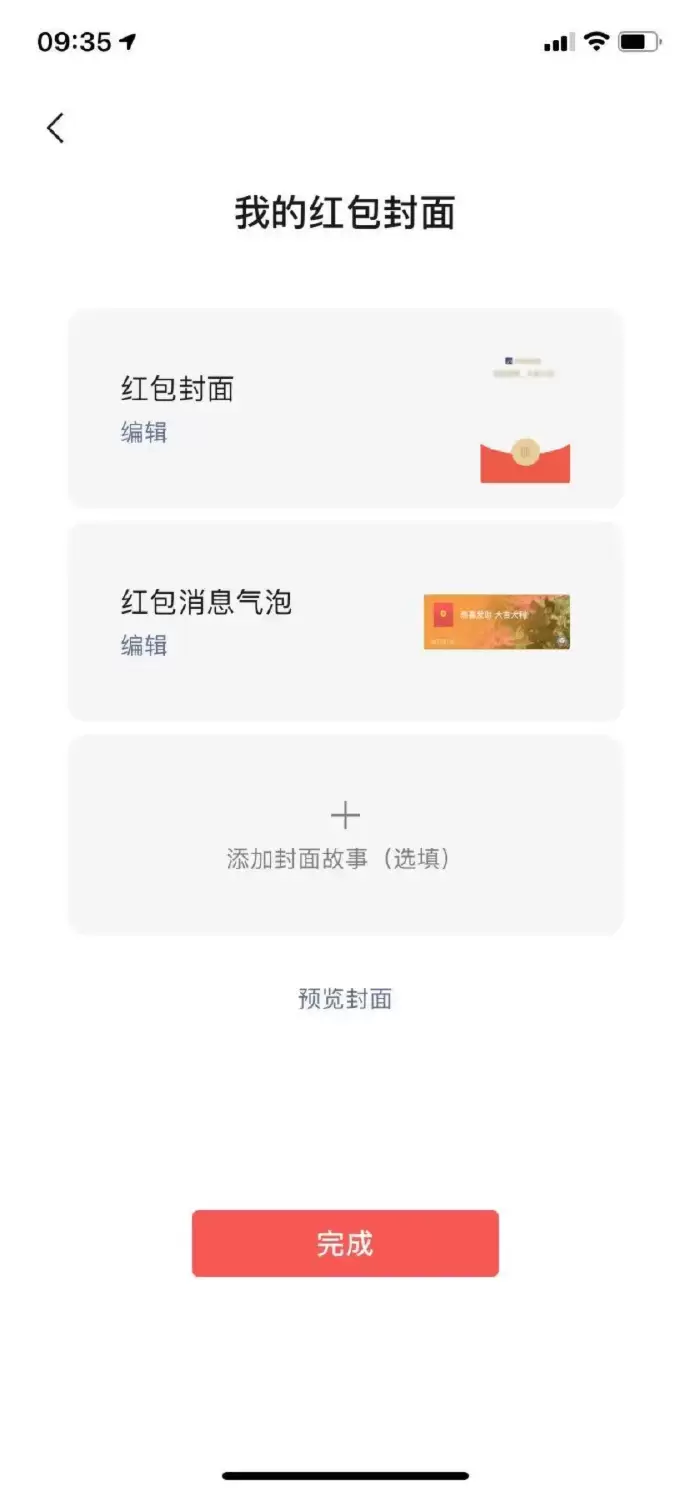This screenshot has width=690, height=1493.
Task: Edit the 红包消息气泡 bubble
Action: click(144, 646)
